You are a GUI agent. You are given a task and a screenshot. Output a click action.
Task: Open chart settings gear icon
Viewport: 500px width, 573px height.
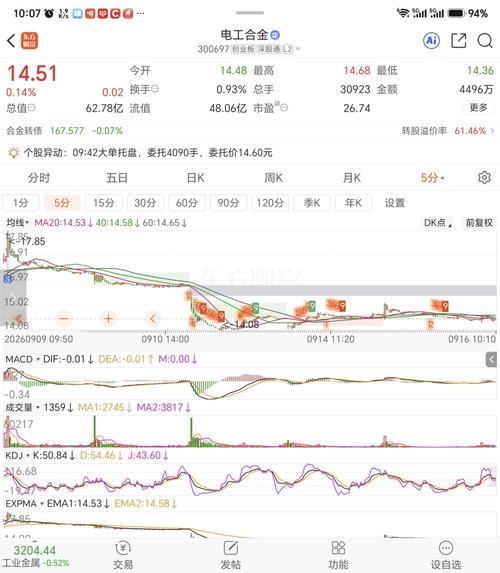pos(484,178)
